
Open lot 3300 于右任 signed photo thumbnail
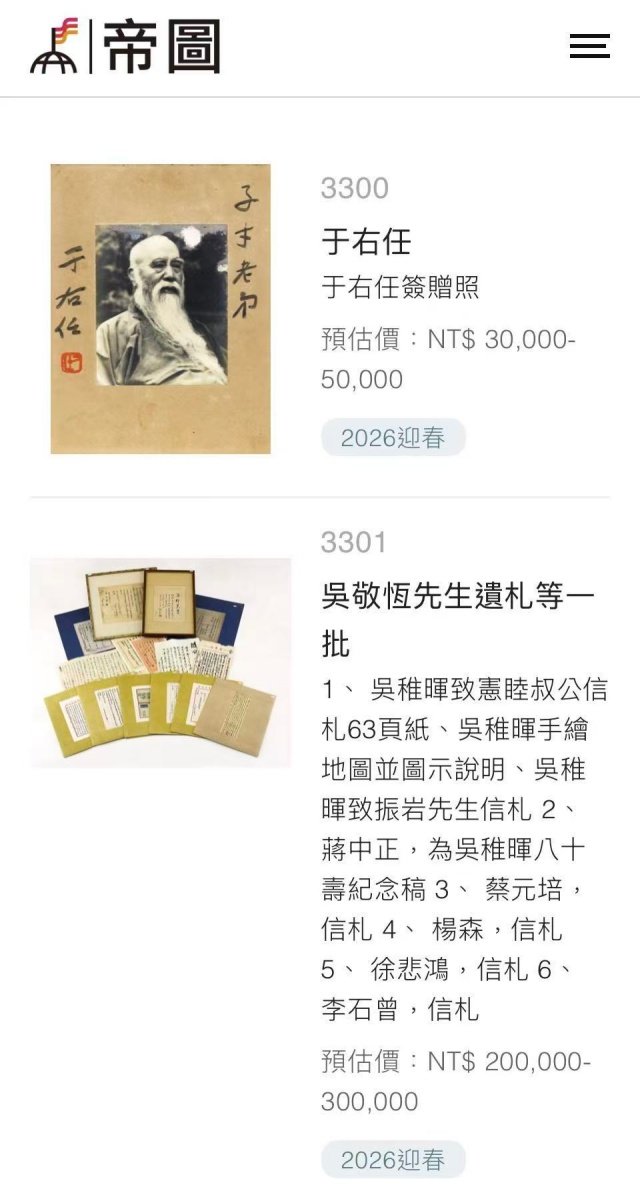pyautogui.click(x=160, y=309)
